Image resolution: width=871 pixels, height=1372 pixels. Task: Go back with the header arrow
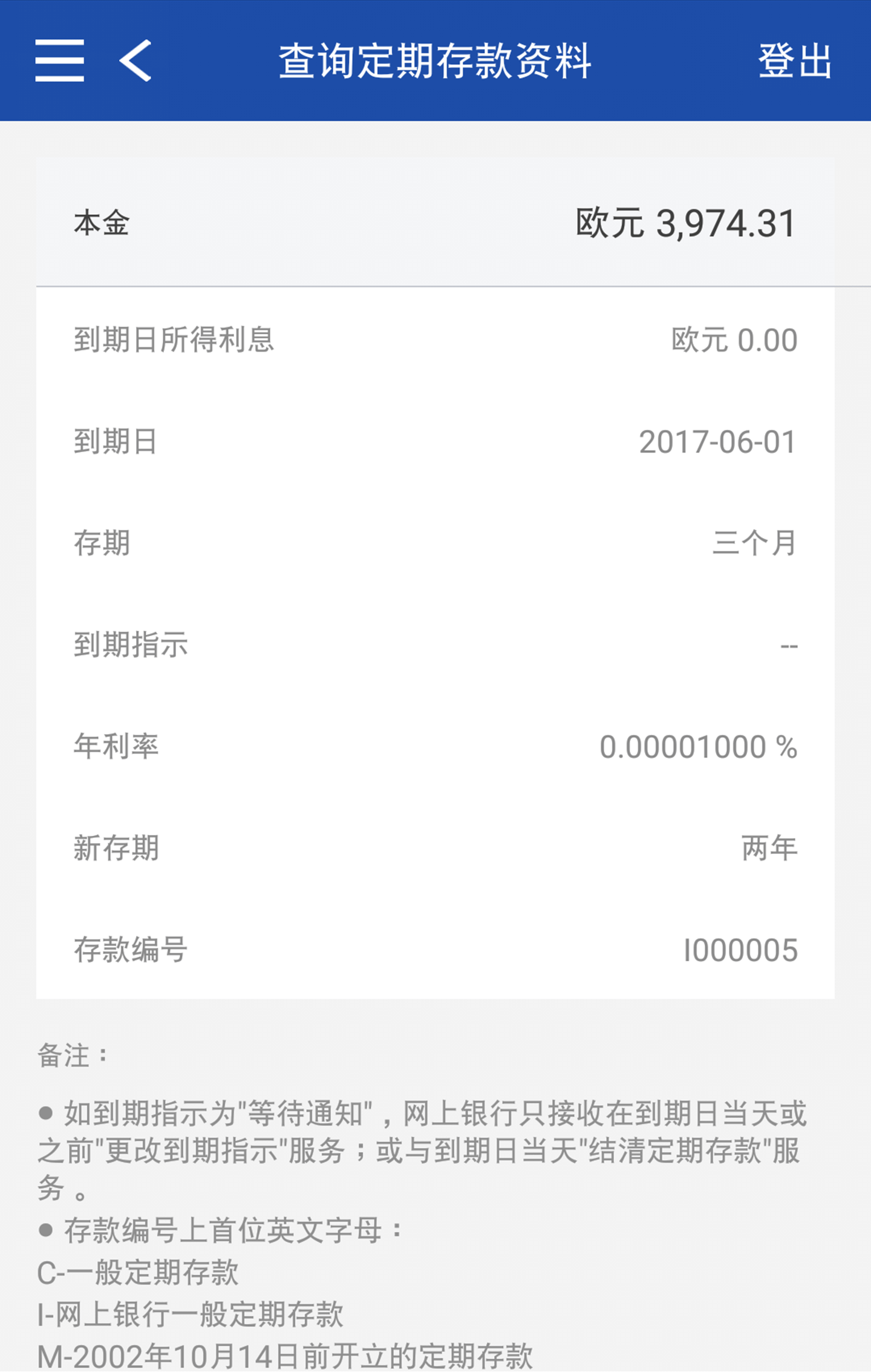(x=135, y=61)
